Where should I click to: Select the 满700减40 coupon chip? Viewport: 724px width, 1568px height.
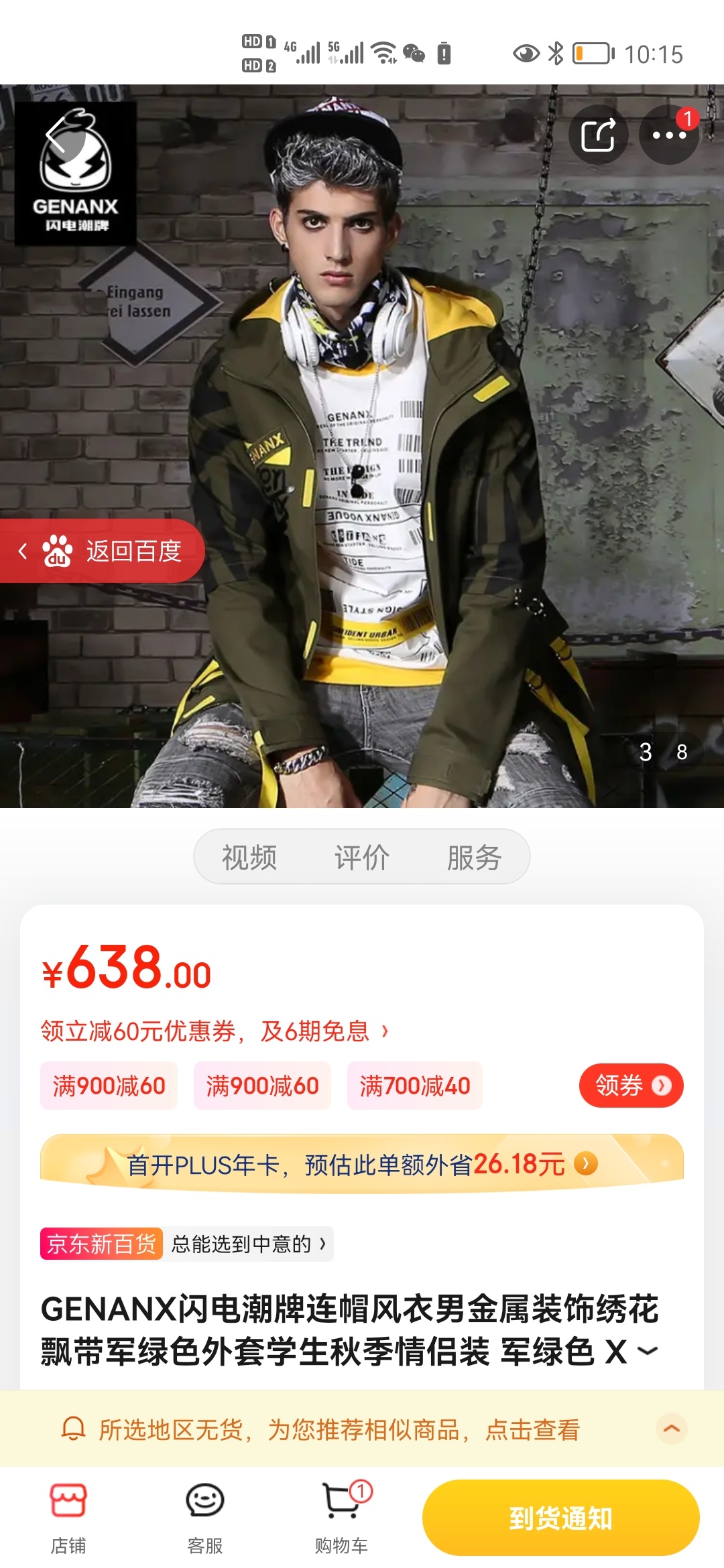point(415,1086)
